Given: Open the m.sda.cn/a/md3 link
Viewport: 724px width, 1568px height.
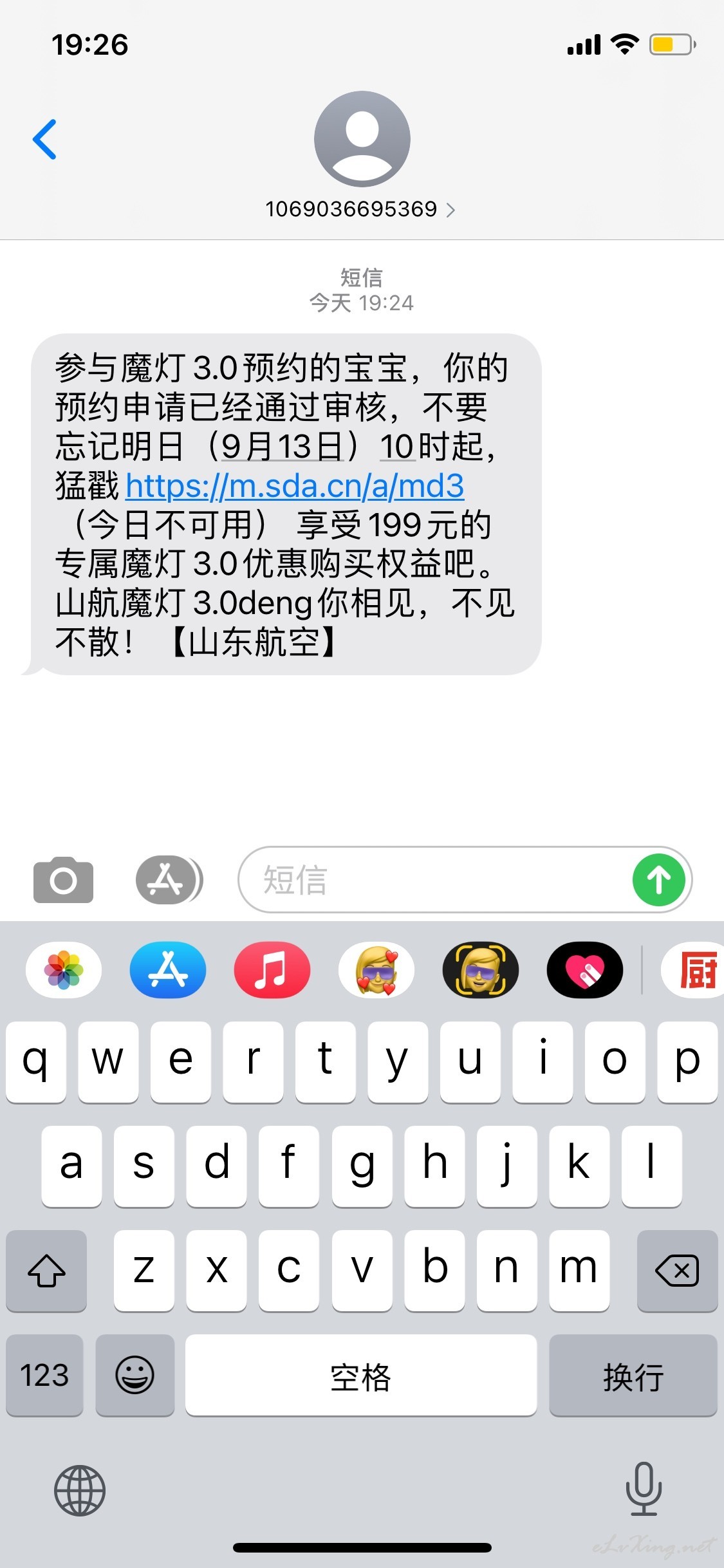Looking at the screenshot, I should coord(295,486).
